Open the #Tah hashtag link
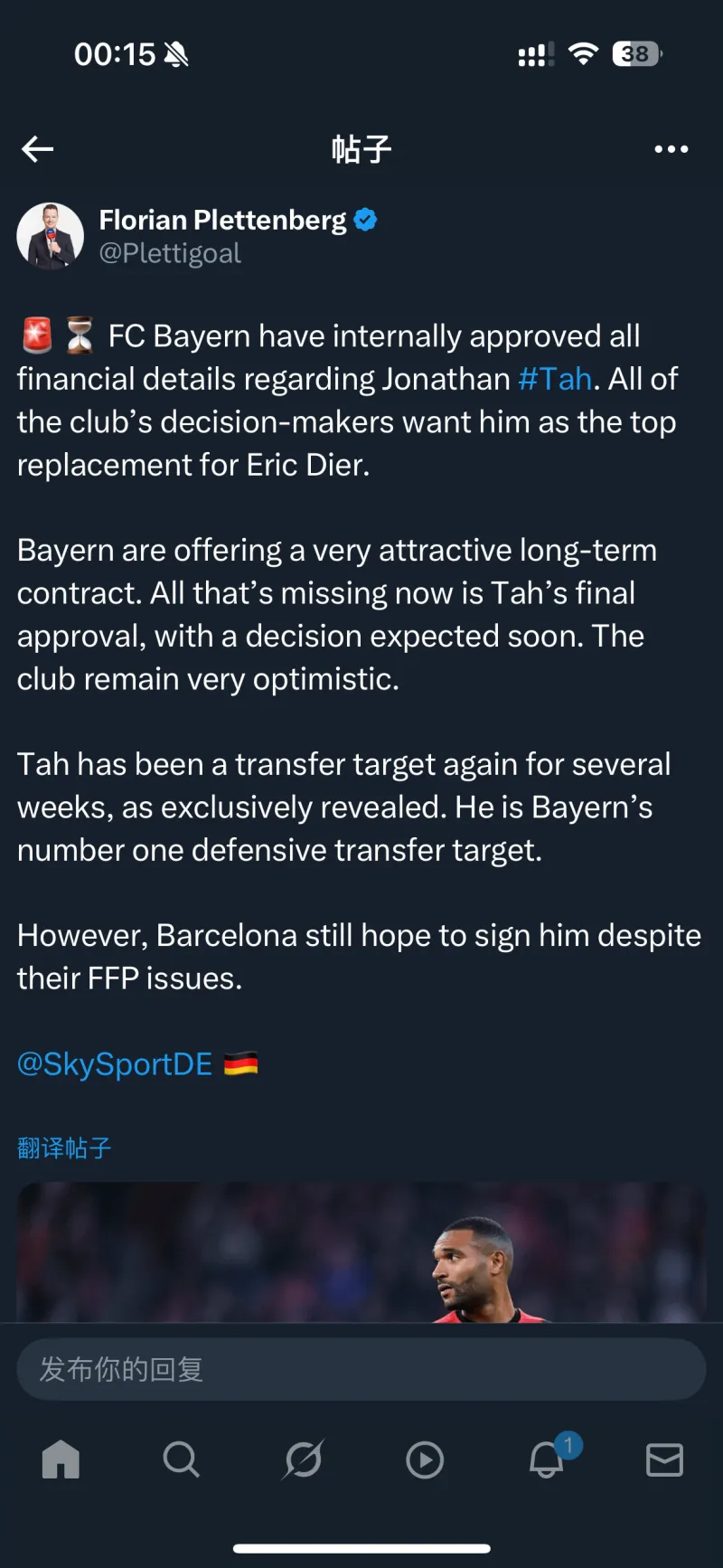The width and height of the screenshot is (723, 1568). 555,379
